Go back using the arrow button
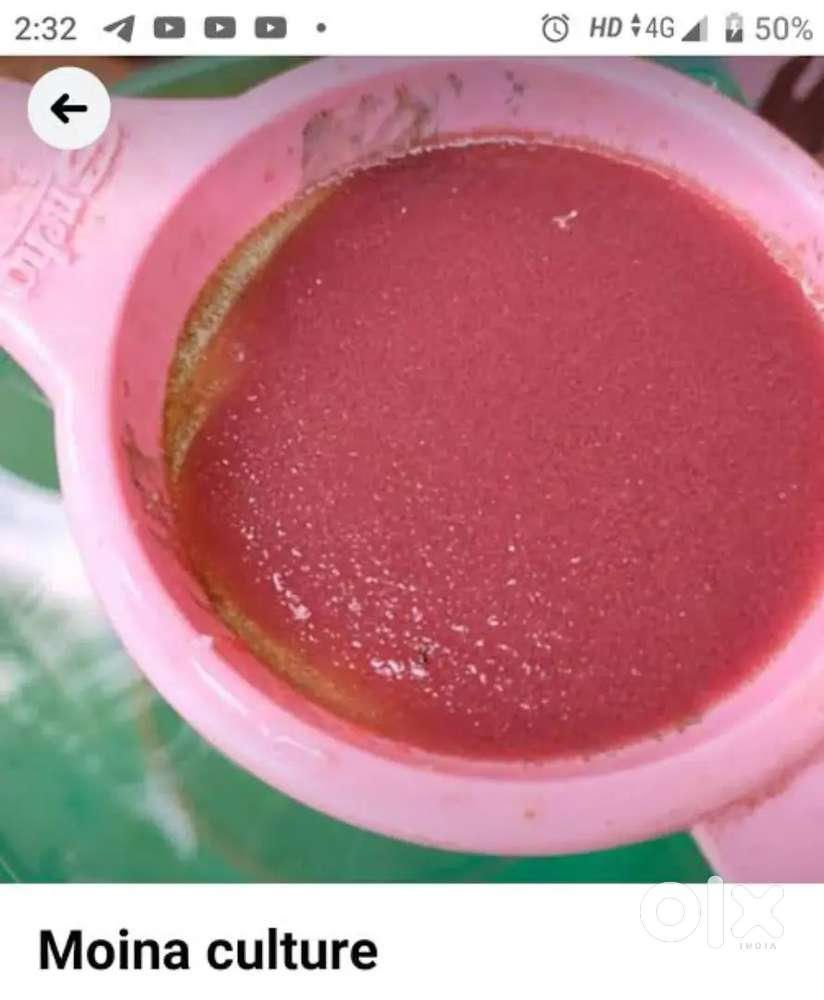The height and width of the screenshot is (1000, 824). click(68, 108)
